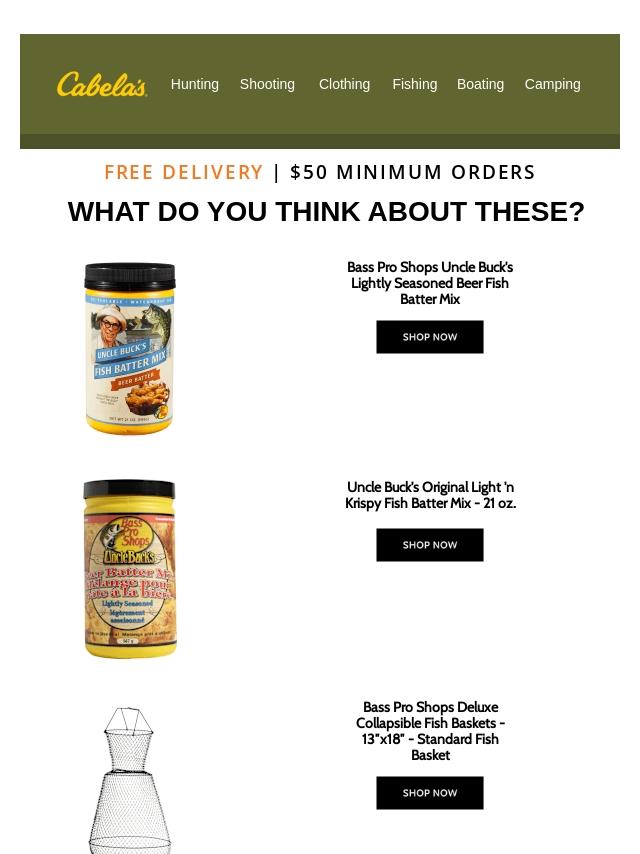
Task: Open the Collapsible Fish Basket product image
Action: click(x=130, y=780)
